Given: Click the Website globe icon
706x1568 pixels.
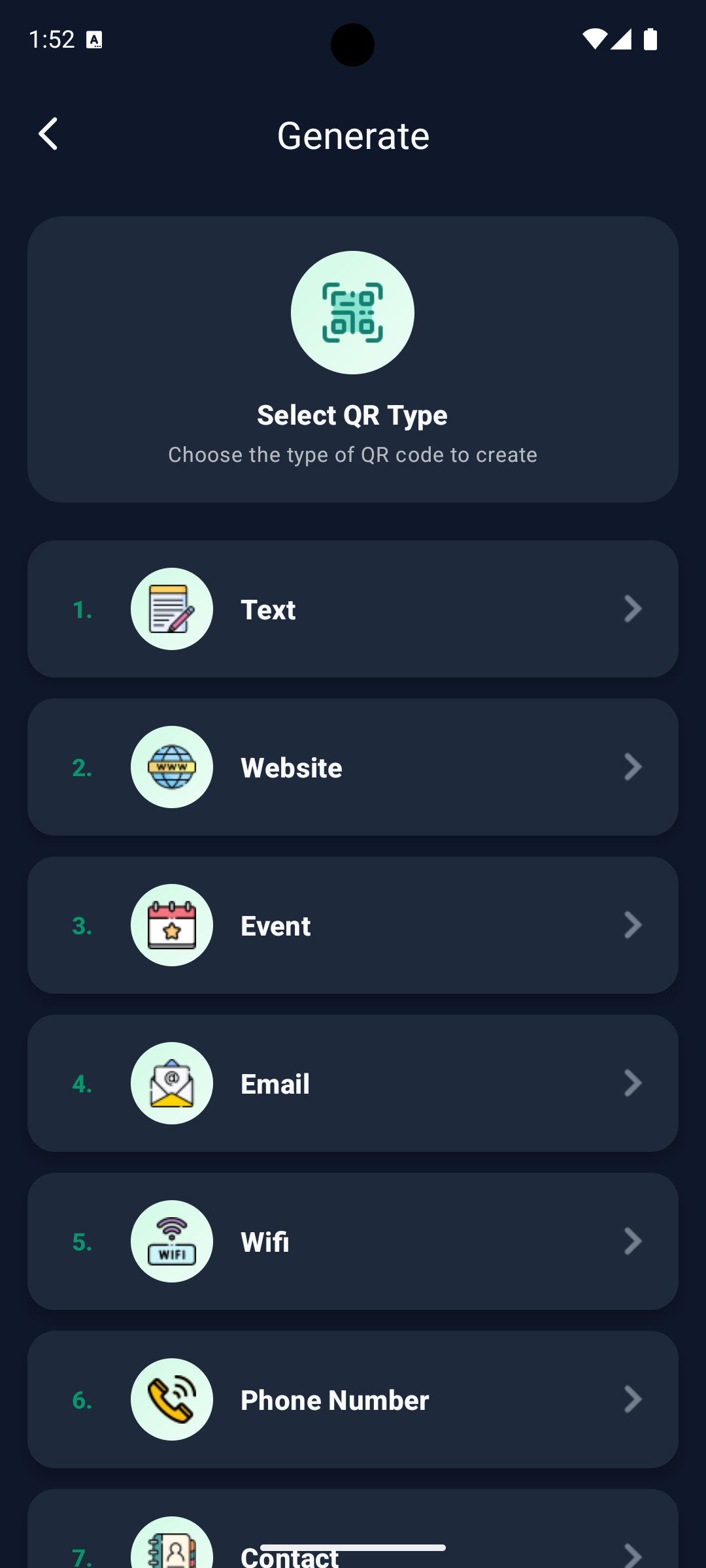Looking at the screenshot, I should [171, 768].
